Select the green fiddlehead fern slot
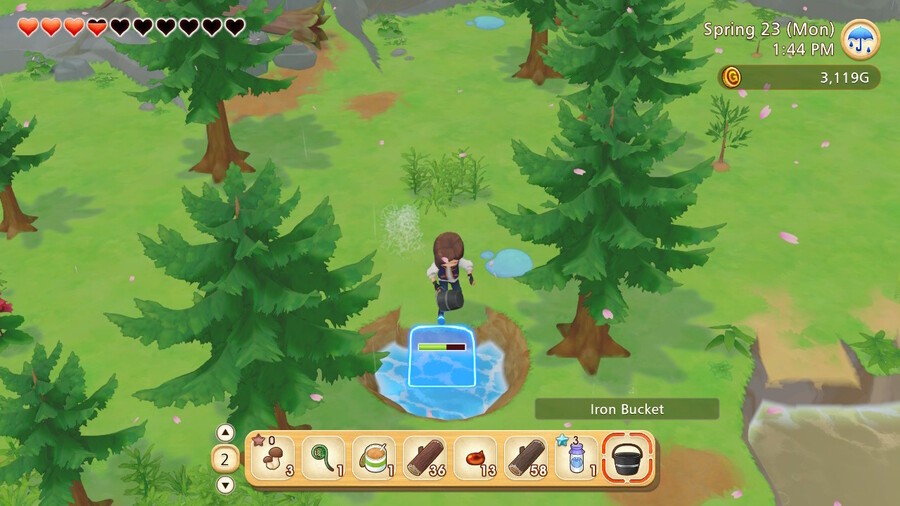900x506 pixels. tap(323, 458)
